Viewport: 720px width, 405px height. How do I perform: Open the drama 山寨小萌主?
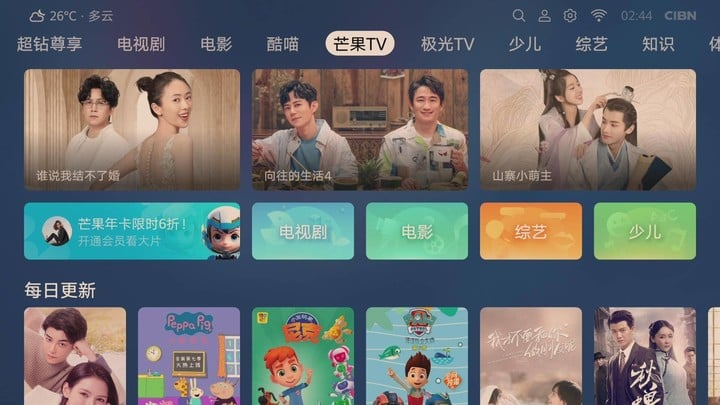click(588, 130)
